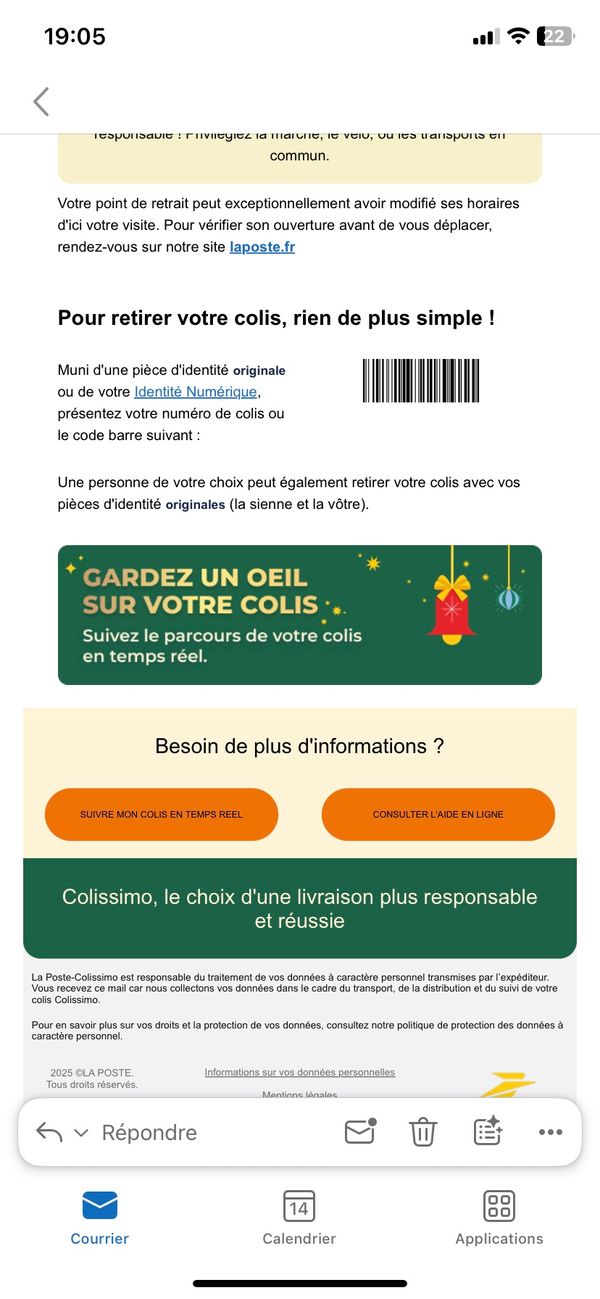Open the more options menu

coord(550,1132)
